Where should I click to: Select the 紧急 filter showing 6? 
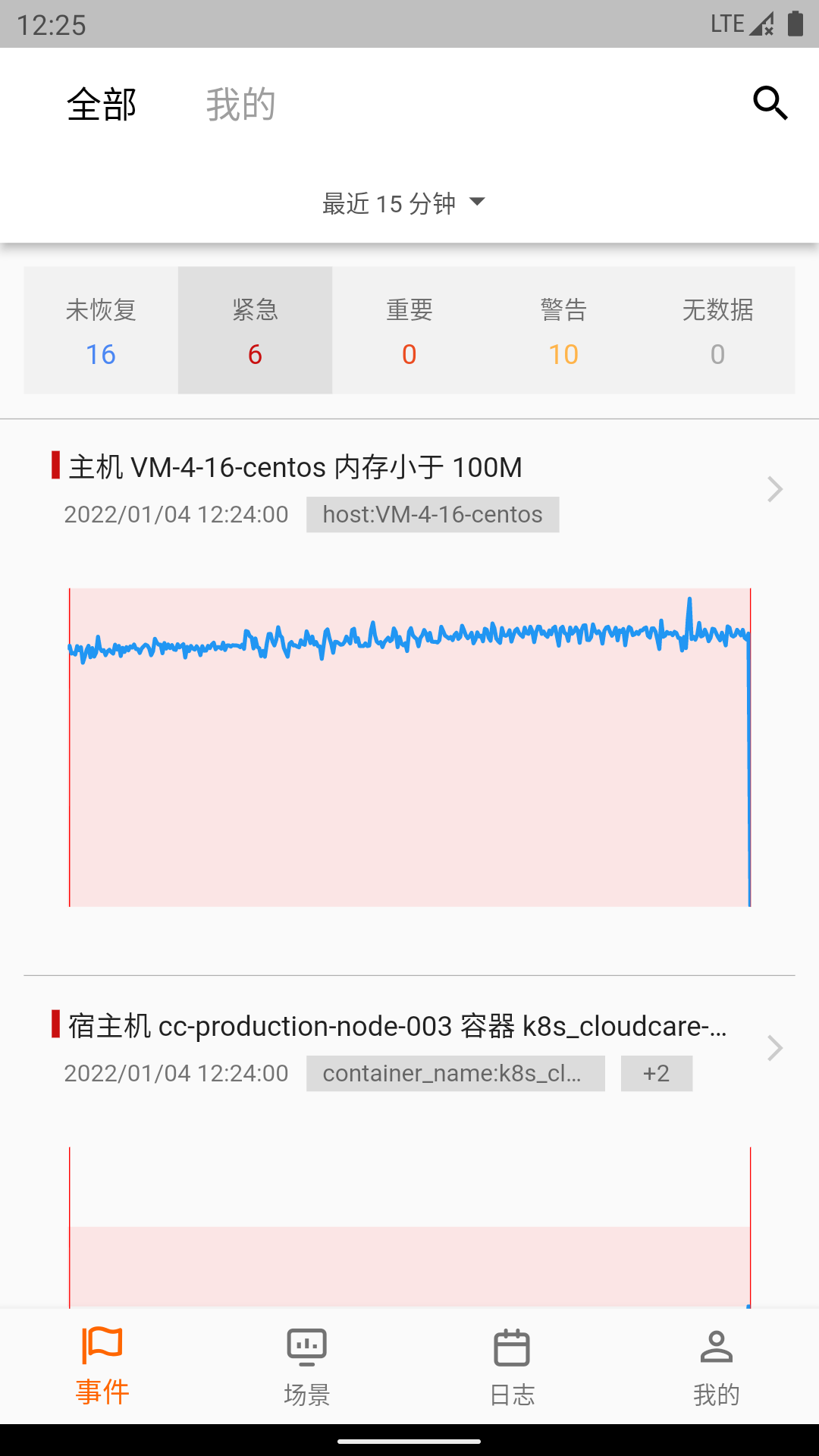coord(255,330)
